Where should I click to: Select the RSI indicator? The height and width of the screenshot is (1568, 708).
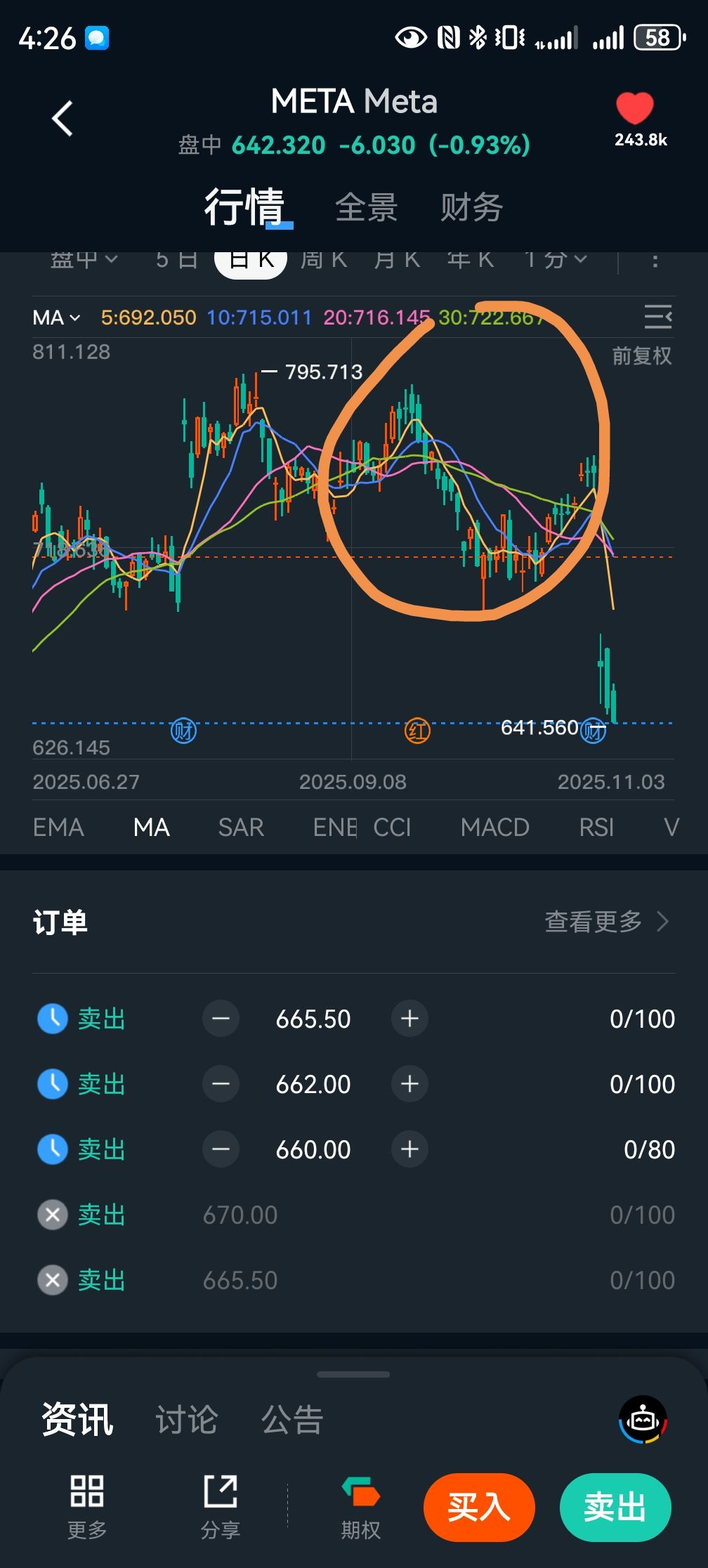click(596, 827)
